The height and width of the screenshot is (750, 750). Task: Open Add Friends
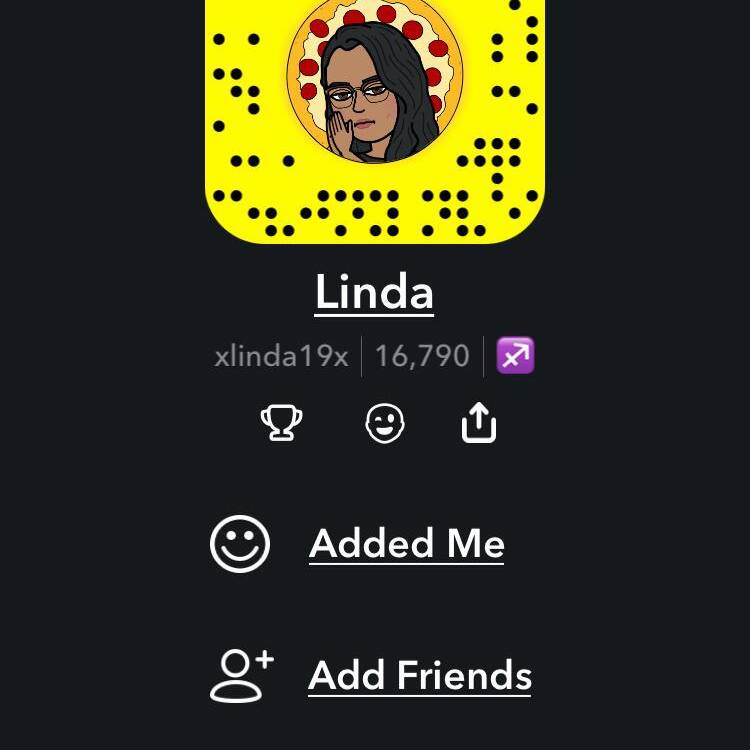point(419,676)
